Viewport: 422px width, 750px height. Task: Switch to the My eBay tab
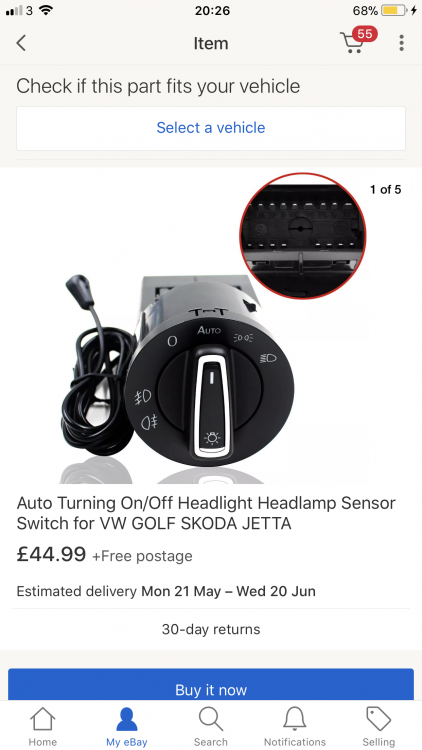[x=127, y=726]
